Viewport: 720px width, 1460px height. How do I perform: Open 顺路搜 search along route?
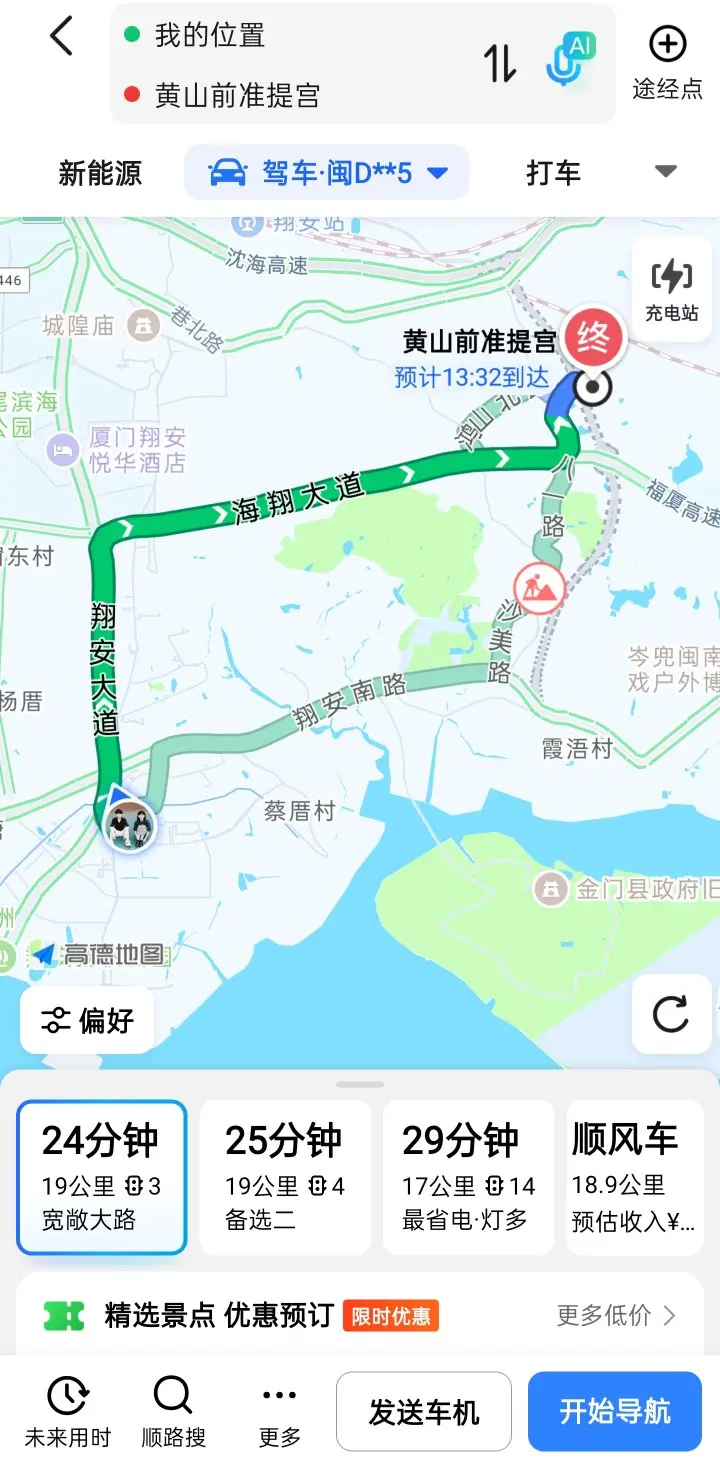point(173,1411)
